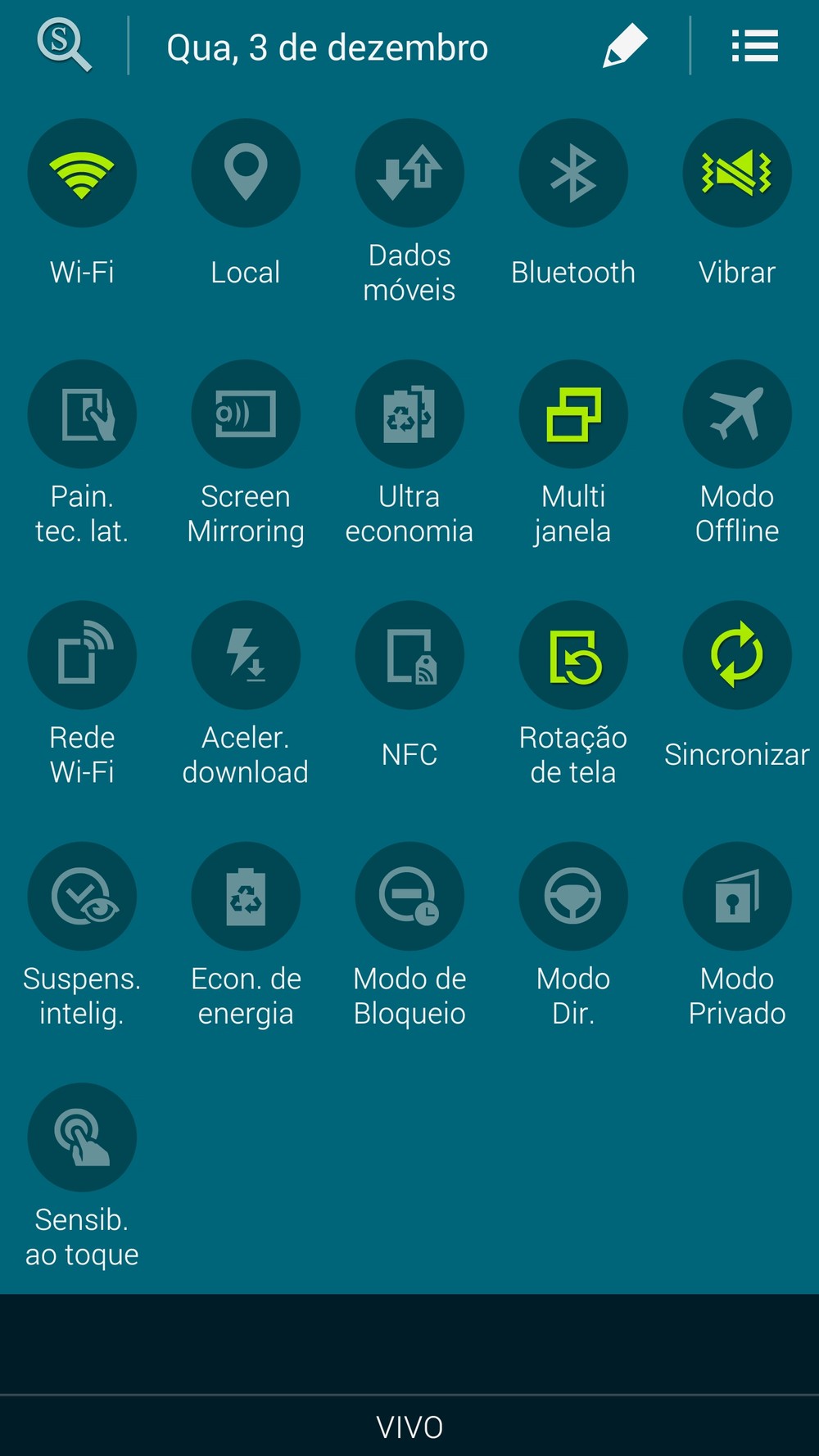The width and height of the screenshot is (819, 1456).
Task: Turn off Wi-Fi
Action: [x=82, y=174]
